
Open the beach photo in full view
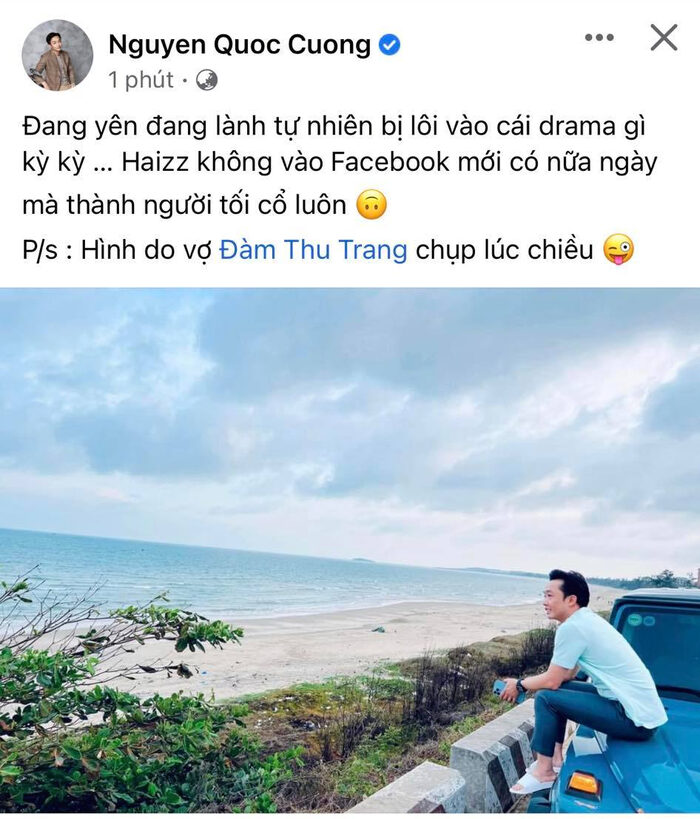click(x=350, y=550)
